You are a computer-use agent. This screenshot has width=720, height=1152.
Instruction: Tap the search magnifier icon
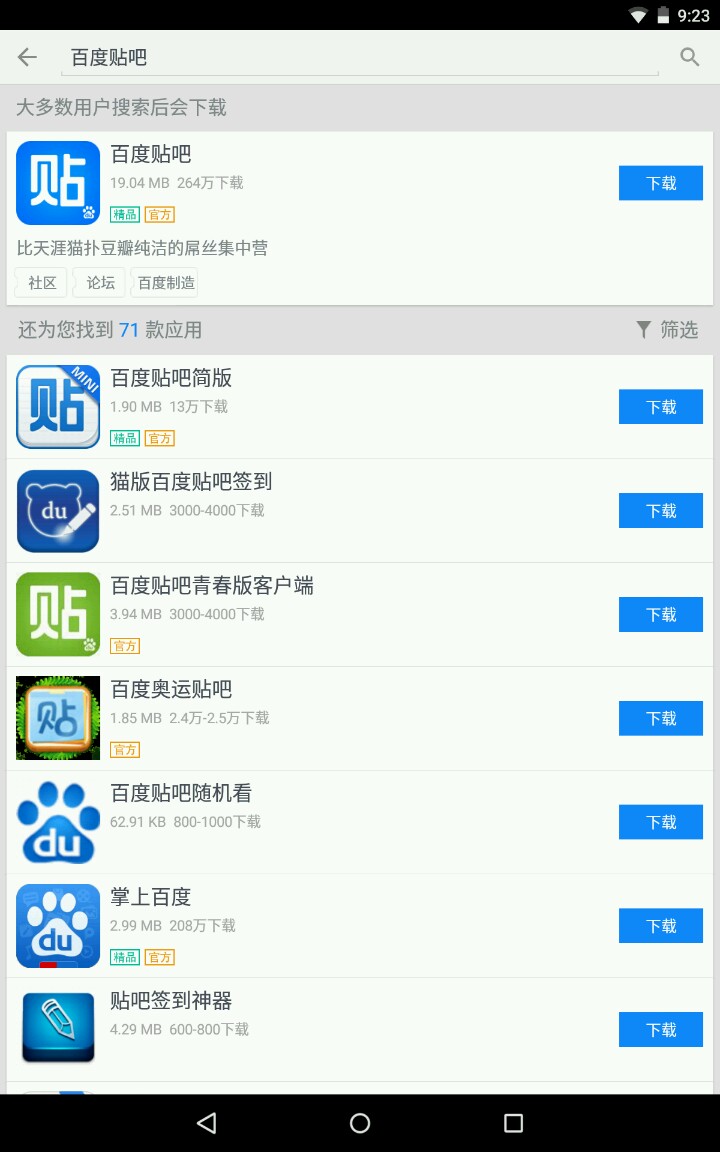[689, 57]
